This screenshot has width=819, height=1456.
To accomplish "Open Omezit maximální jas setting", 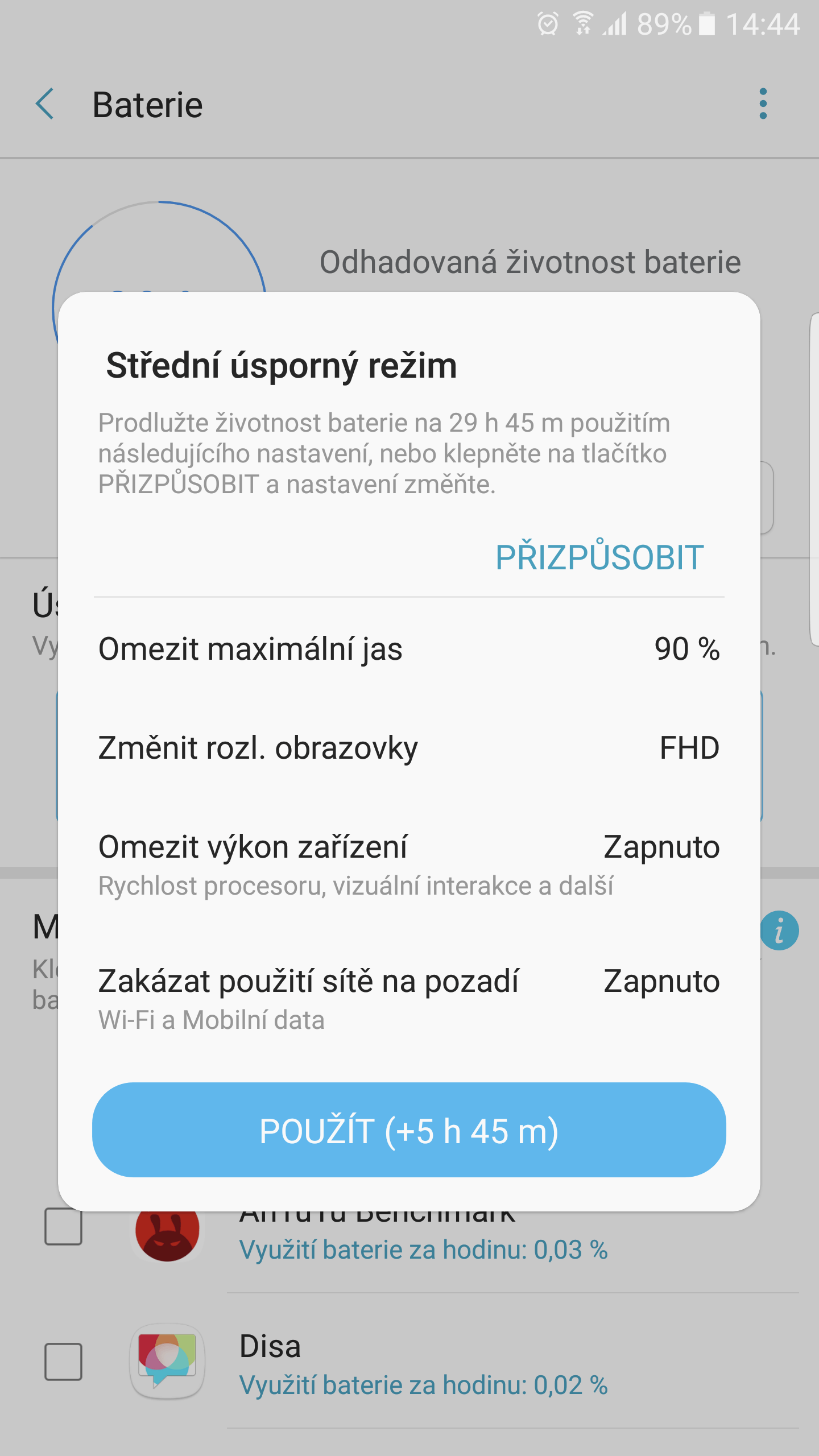I will point(409,649).
